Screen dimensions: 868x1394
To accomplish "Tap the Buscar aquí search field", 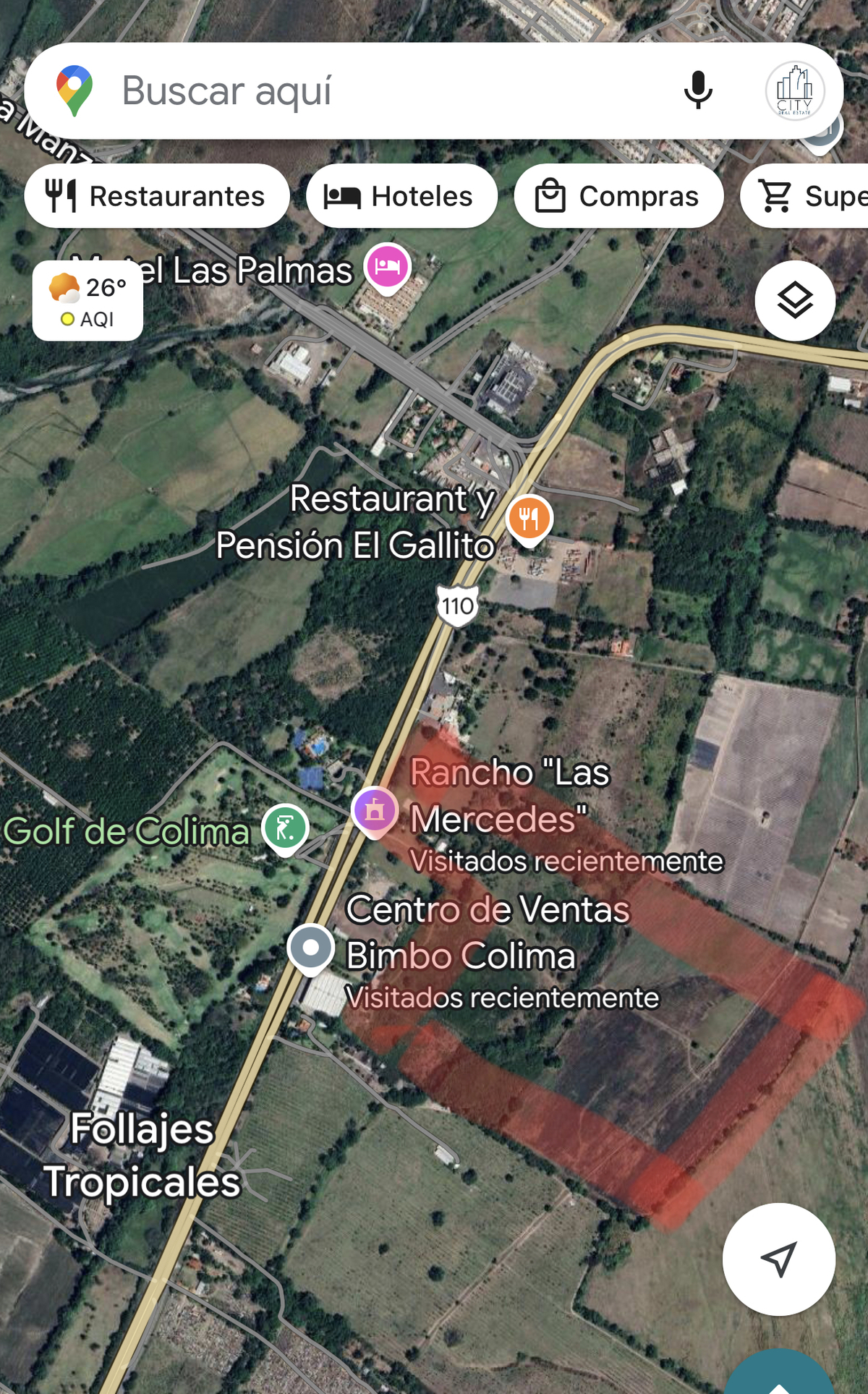I will point(376,91).
